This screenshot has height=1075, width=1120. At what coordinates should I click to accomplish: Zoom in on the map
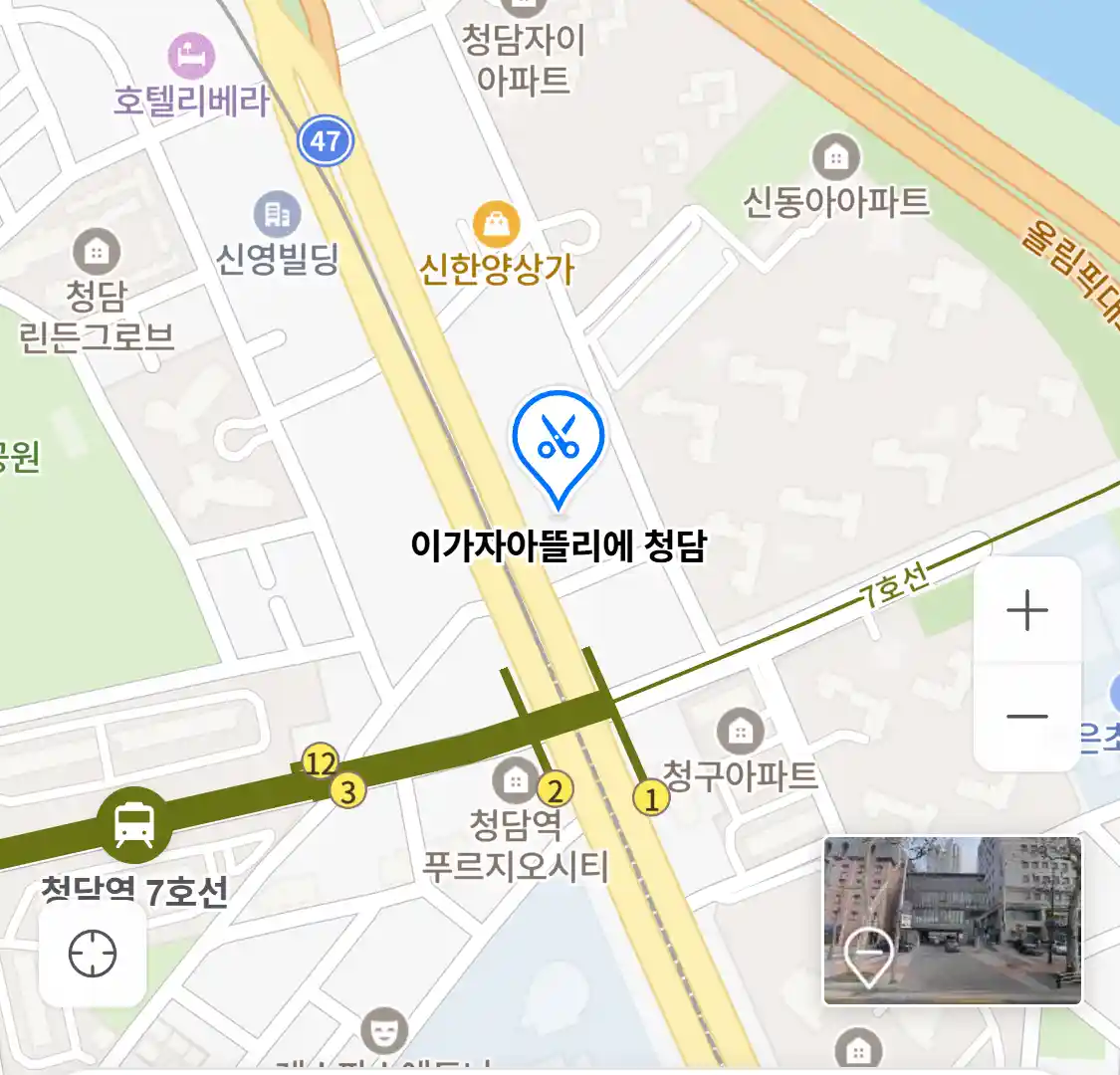1027,610
